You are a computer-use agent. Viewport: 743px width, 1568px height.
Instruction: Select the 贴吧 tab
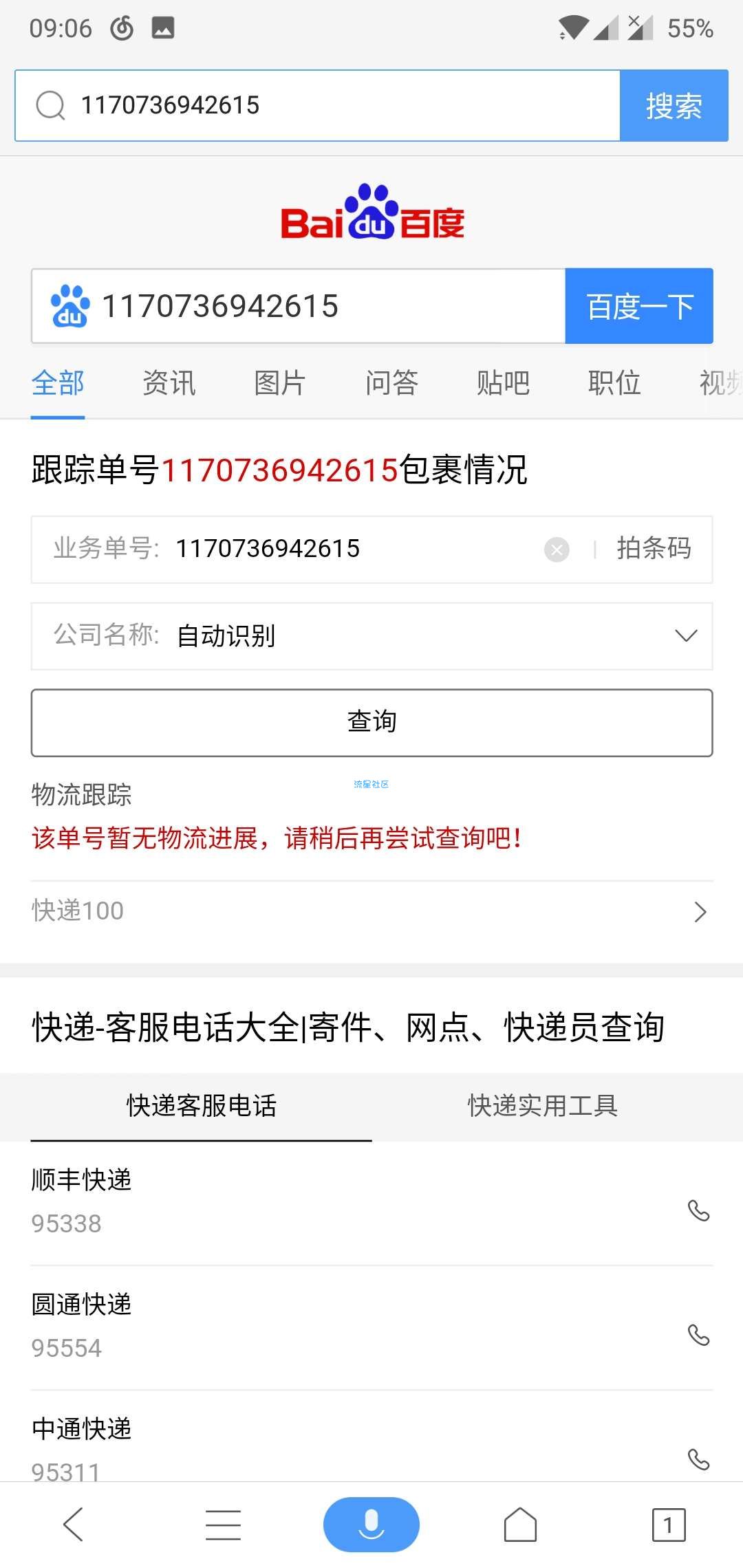pyautogui.click(x=503, y=383)
